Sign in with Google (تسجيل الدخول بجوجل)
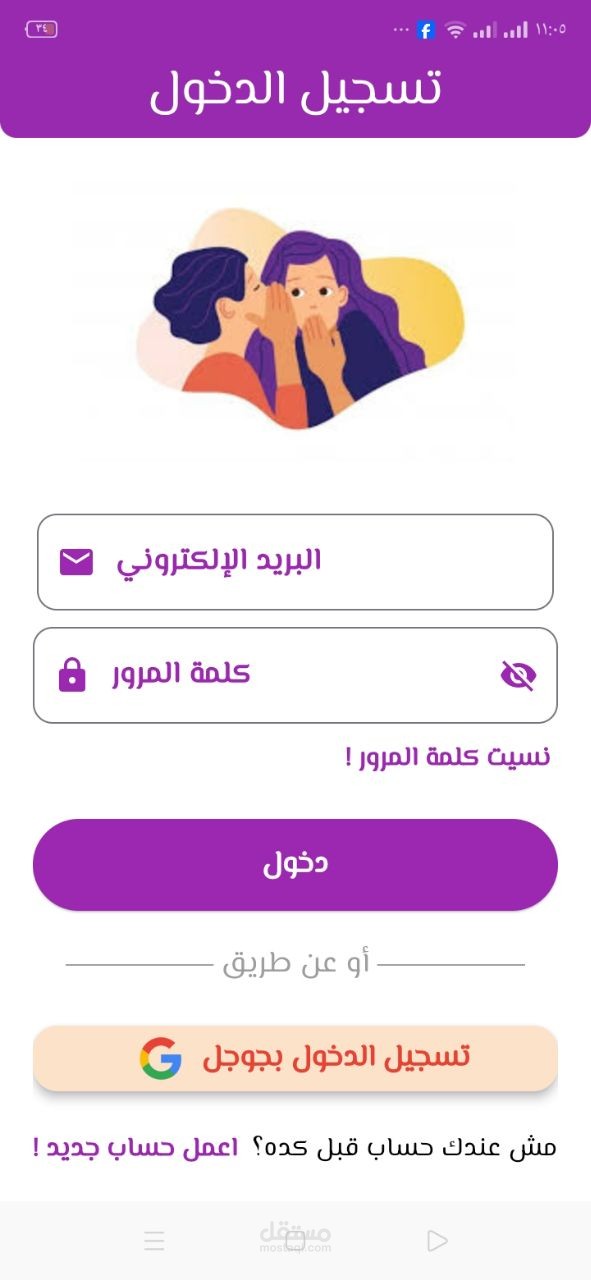 (x=295, y=1057)
